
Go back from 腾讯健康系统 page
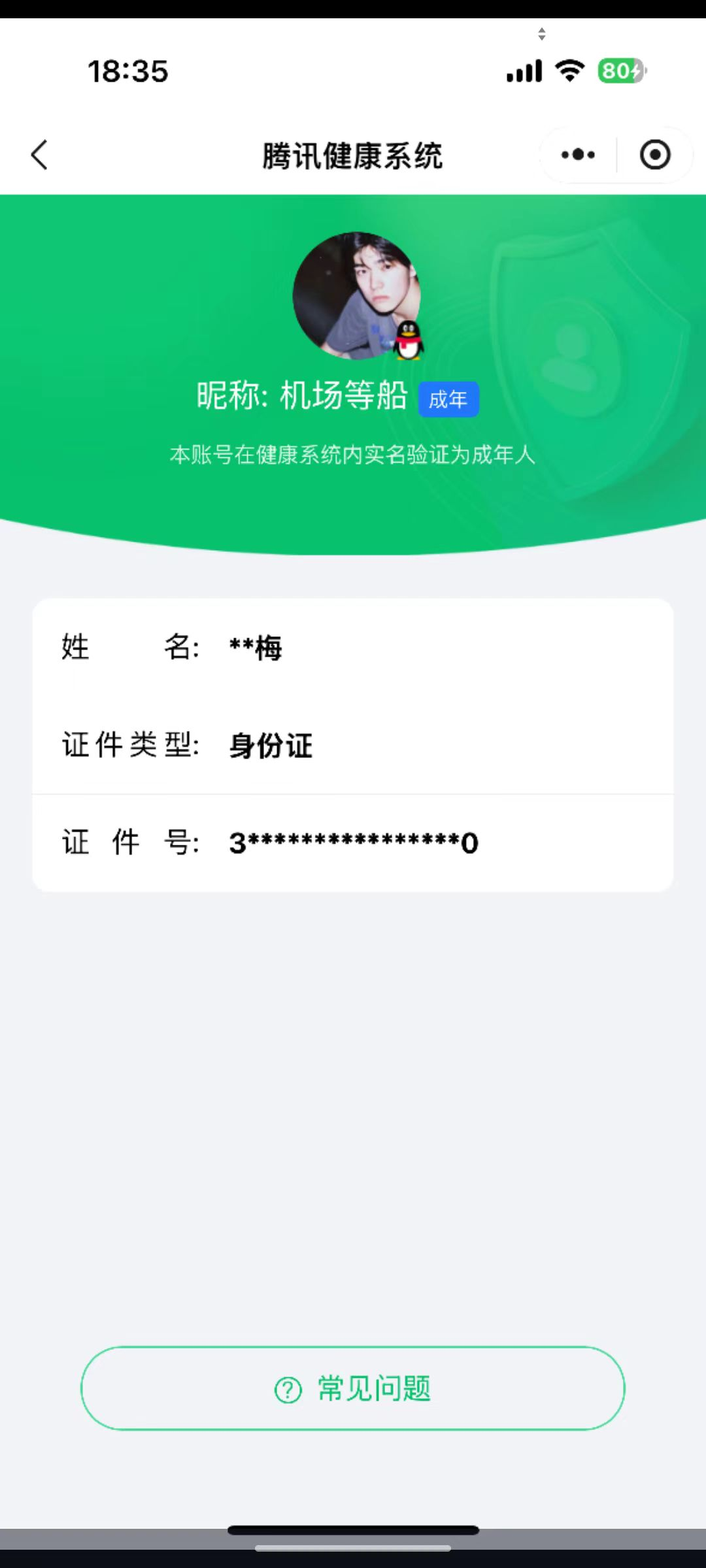coord(39,155)
